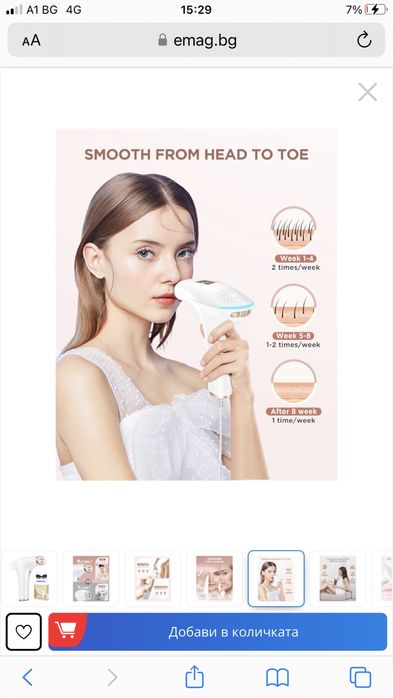The height and width of the screenshot is (698, 393).
Task: Reload the emag.bg page
Action: coord(364,40)
